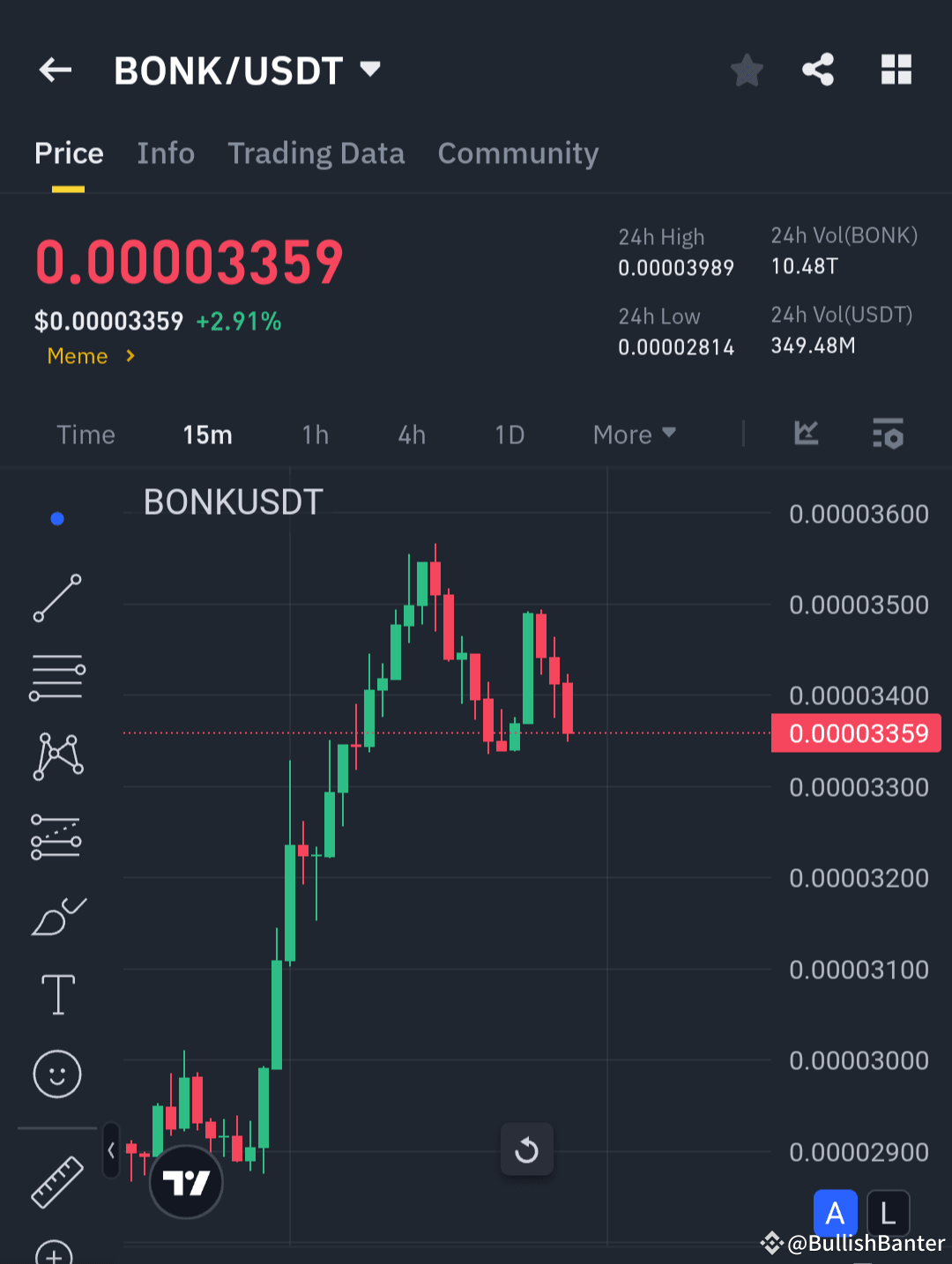Open the emoji sticker tool
Screen dimensions: 952x1264
(x=56, y=1074)
